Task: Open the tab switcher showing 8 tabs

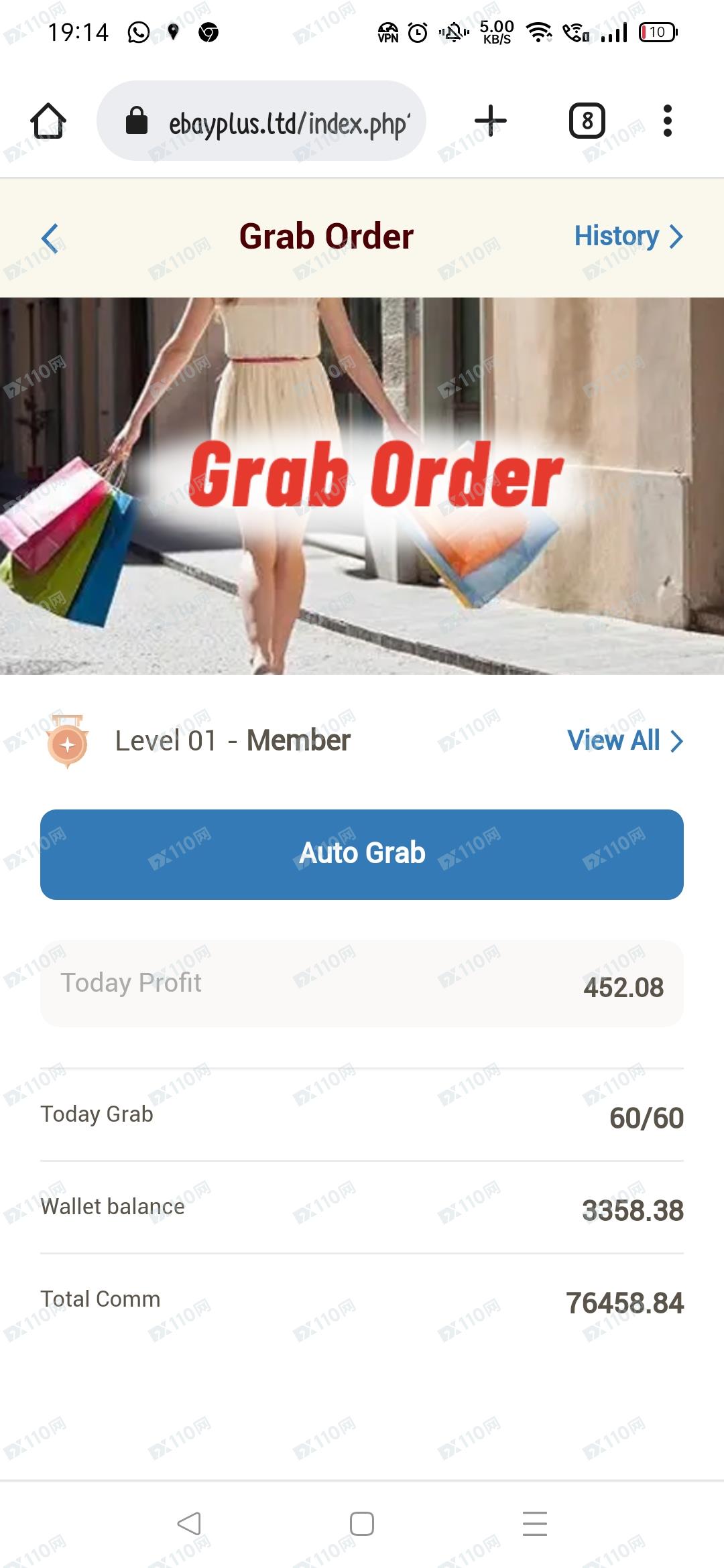Action: coord(587,121)
